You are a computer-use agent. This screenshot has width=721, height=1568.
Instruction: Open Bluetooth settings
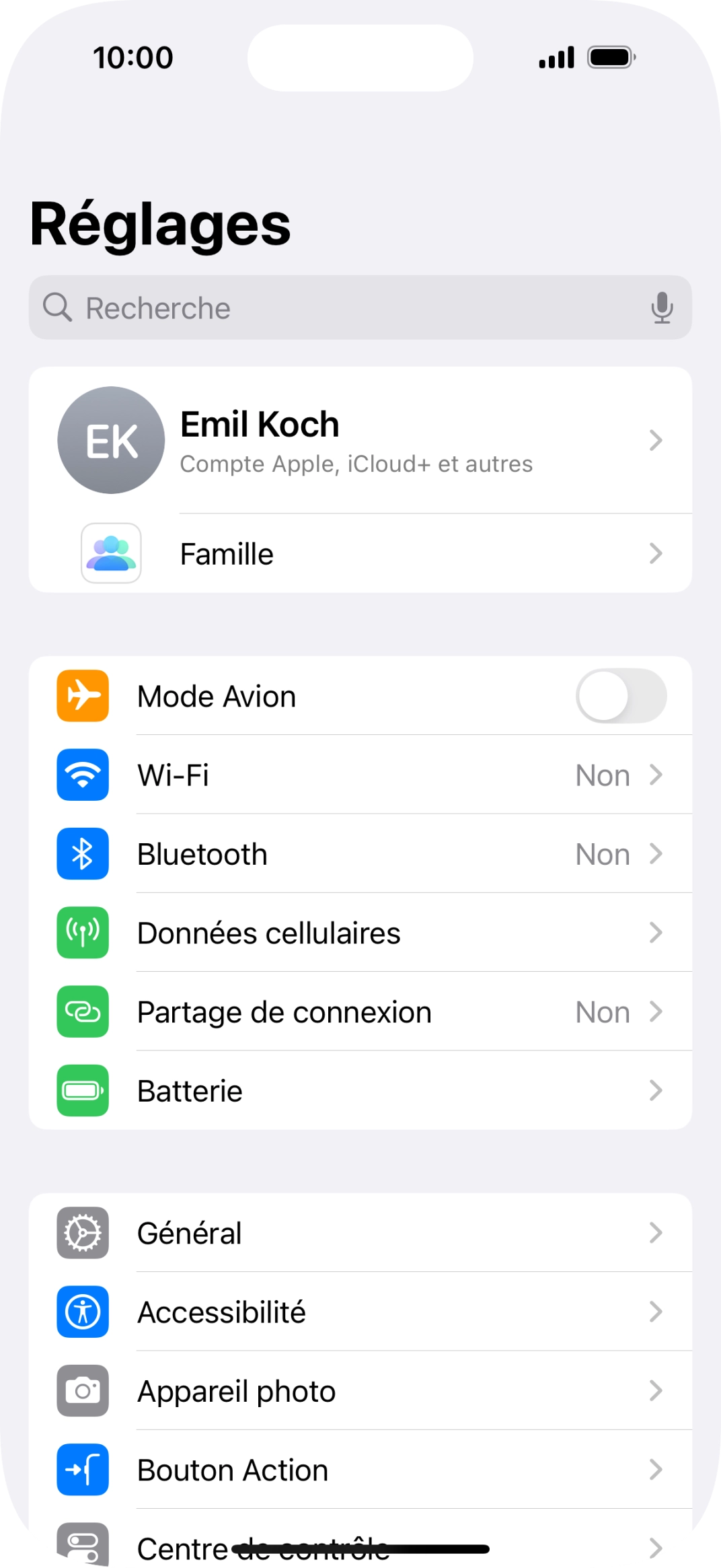tap(360, 853)
